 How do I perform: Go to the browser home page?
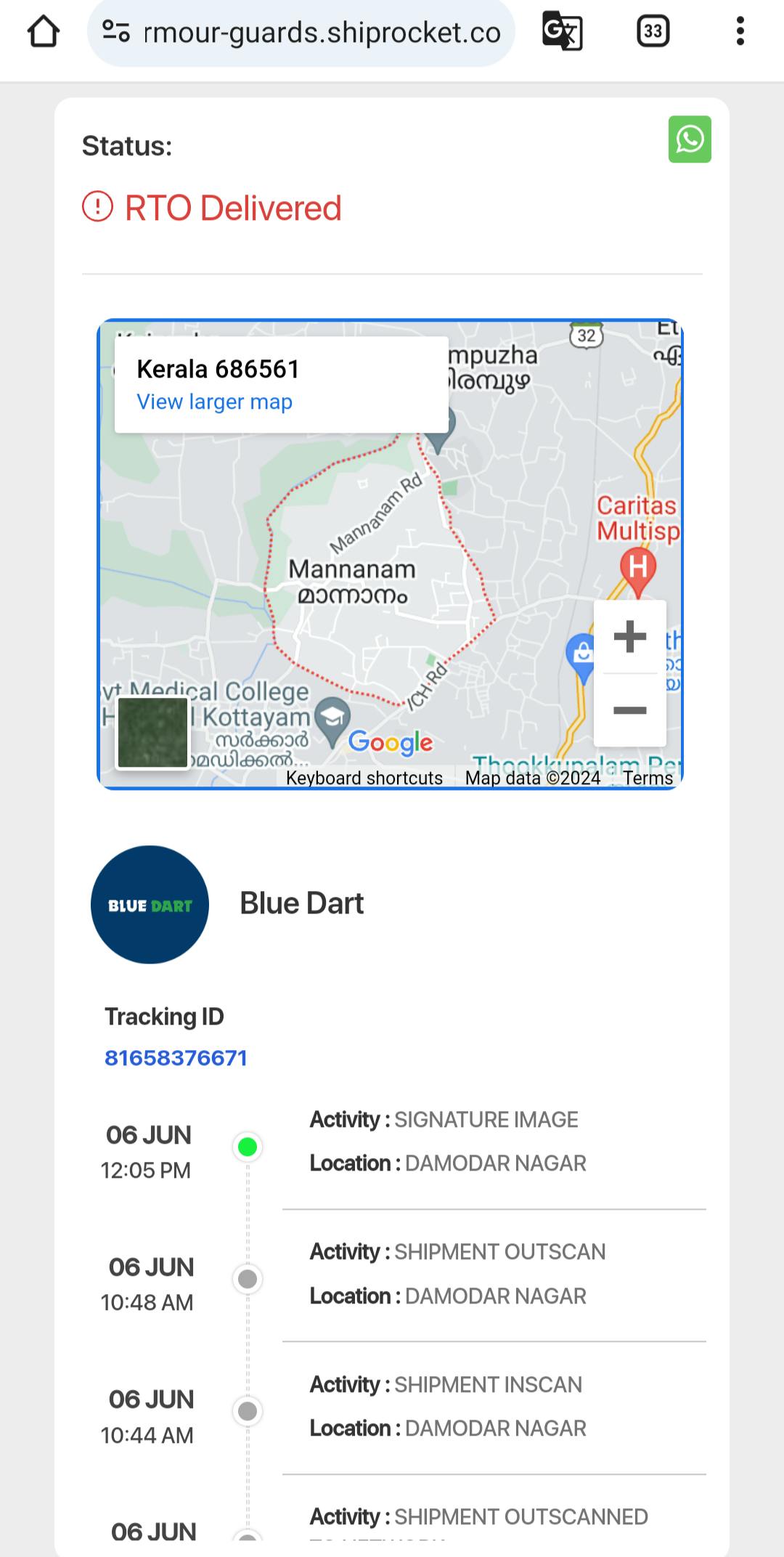43,32
